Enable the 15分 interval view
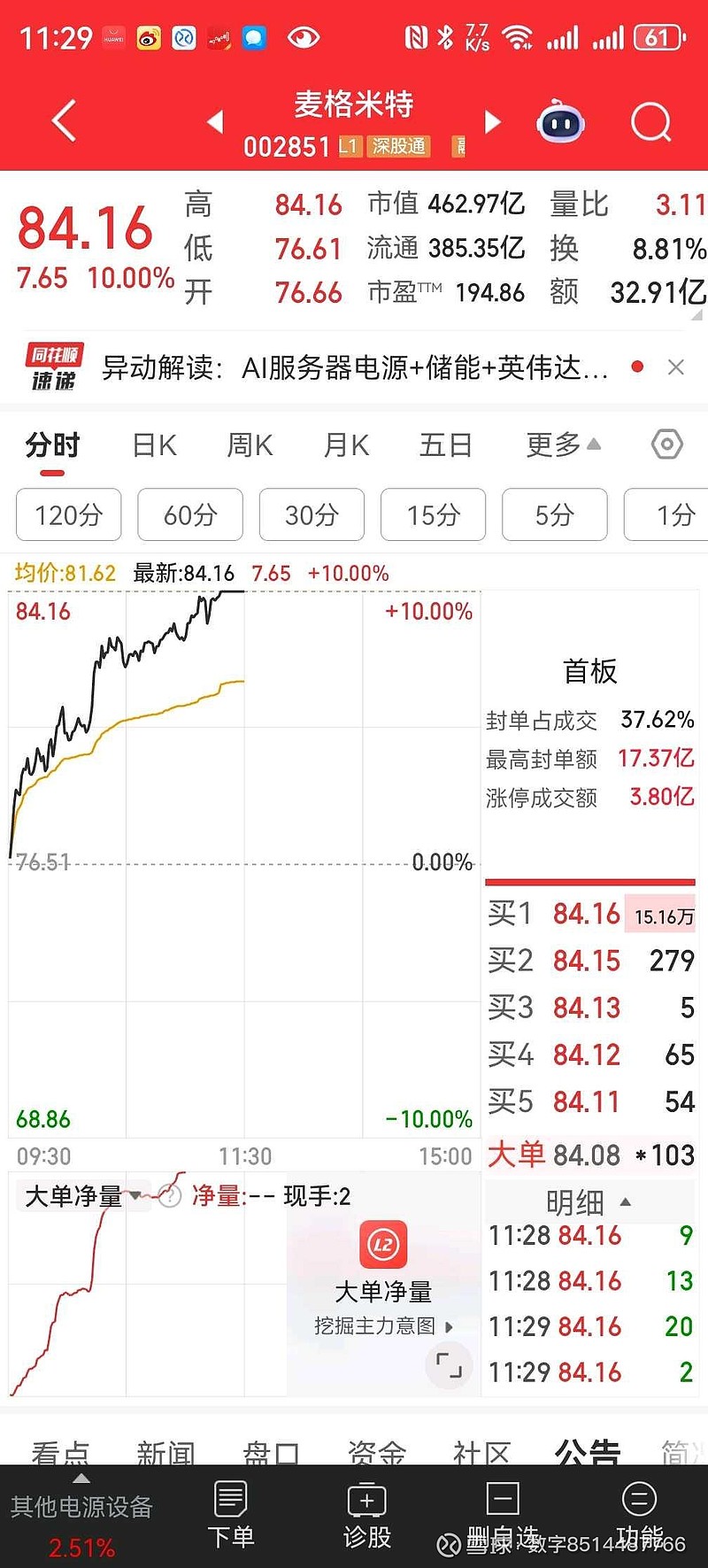This screenshot has width=708, height=1568. click(433, 514)
